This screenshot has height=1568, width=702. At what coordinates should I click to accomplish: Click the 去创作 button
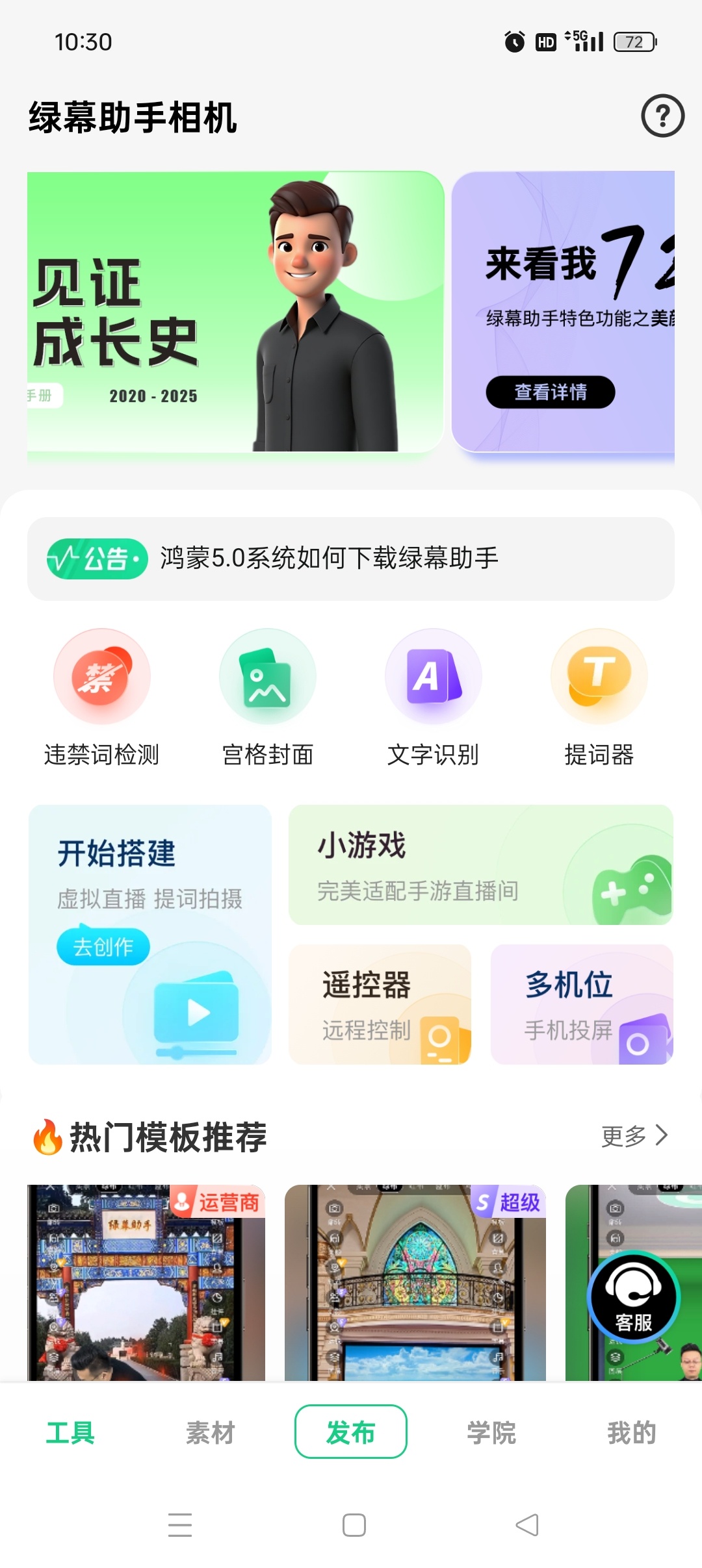pyautogui.click(x=103, y=946)
